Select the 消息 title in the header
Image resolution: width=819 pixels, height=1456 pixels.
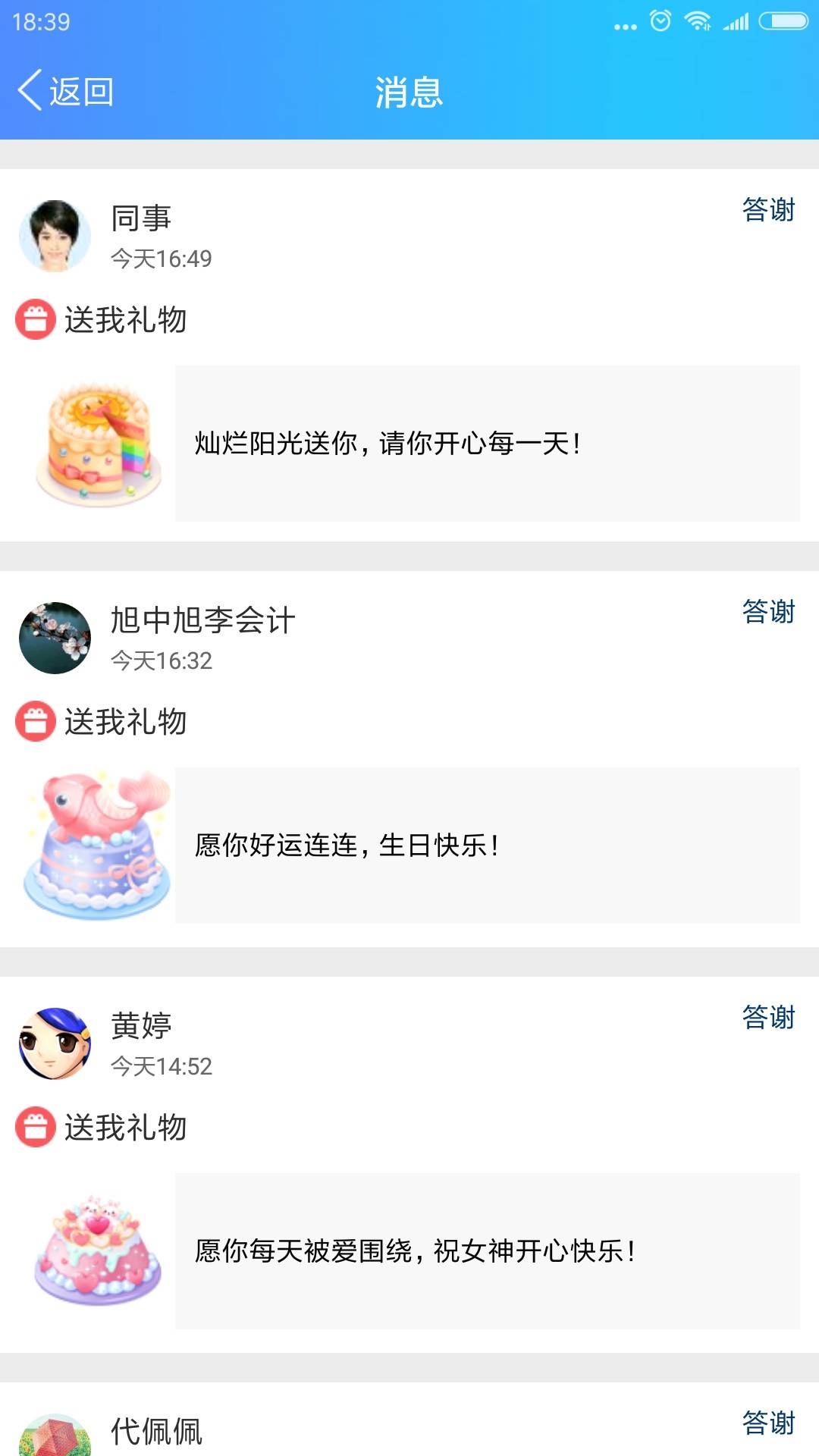click(x=409, y=92)
